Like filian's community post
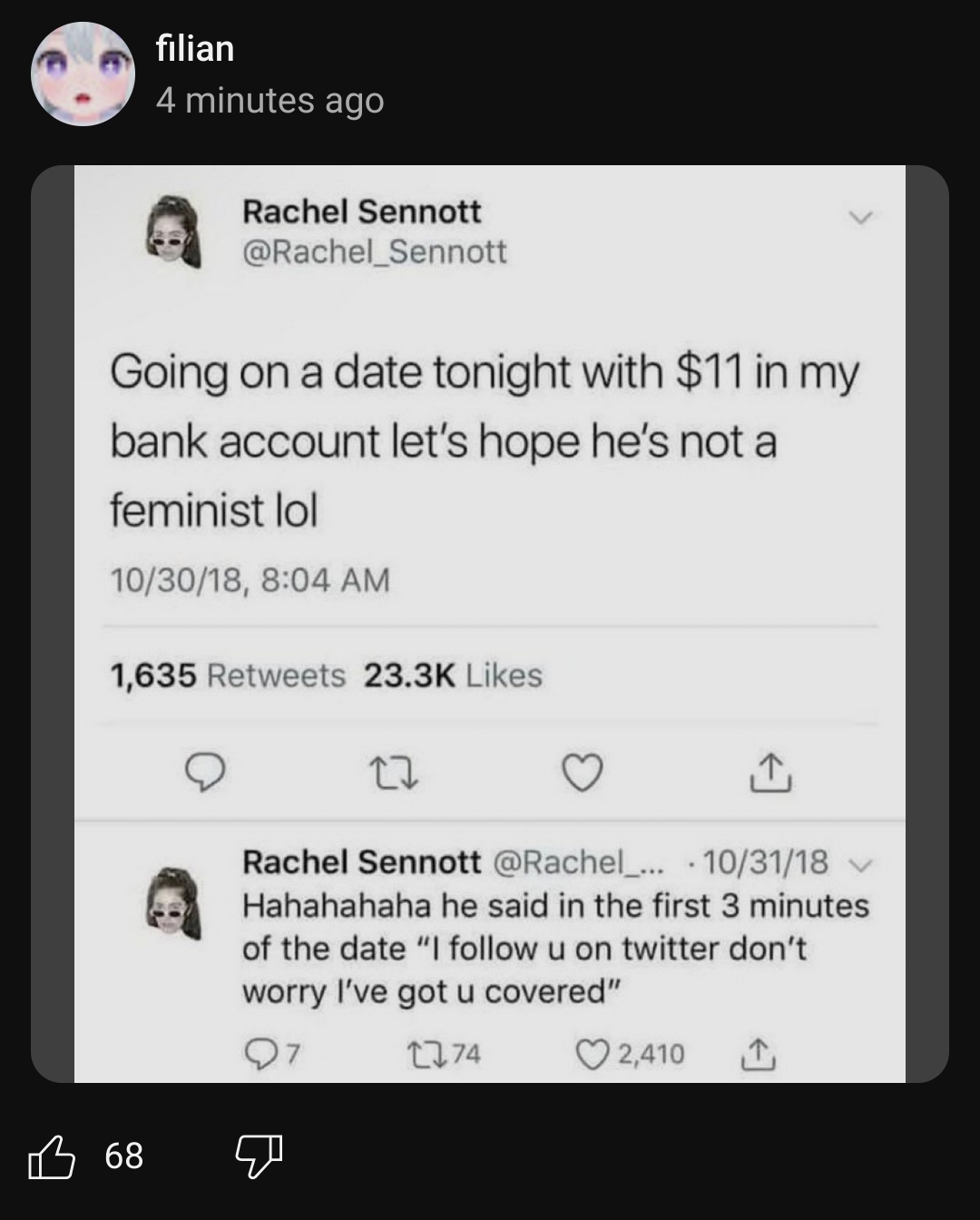The height and width of the screenshot is (1220, 980). (x=52, y=1156)
